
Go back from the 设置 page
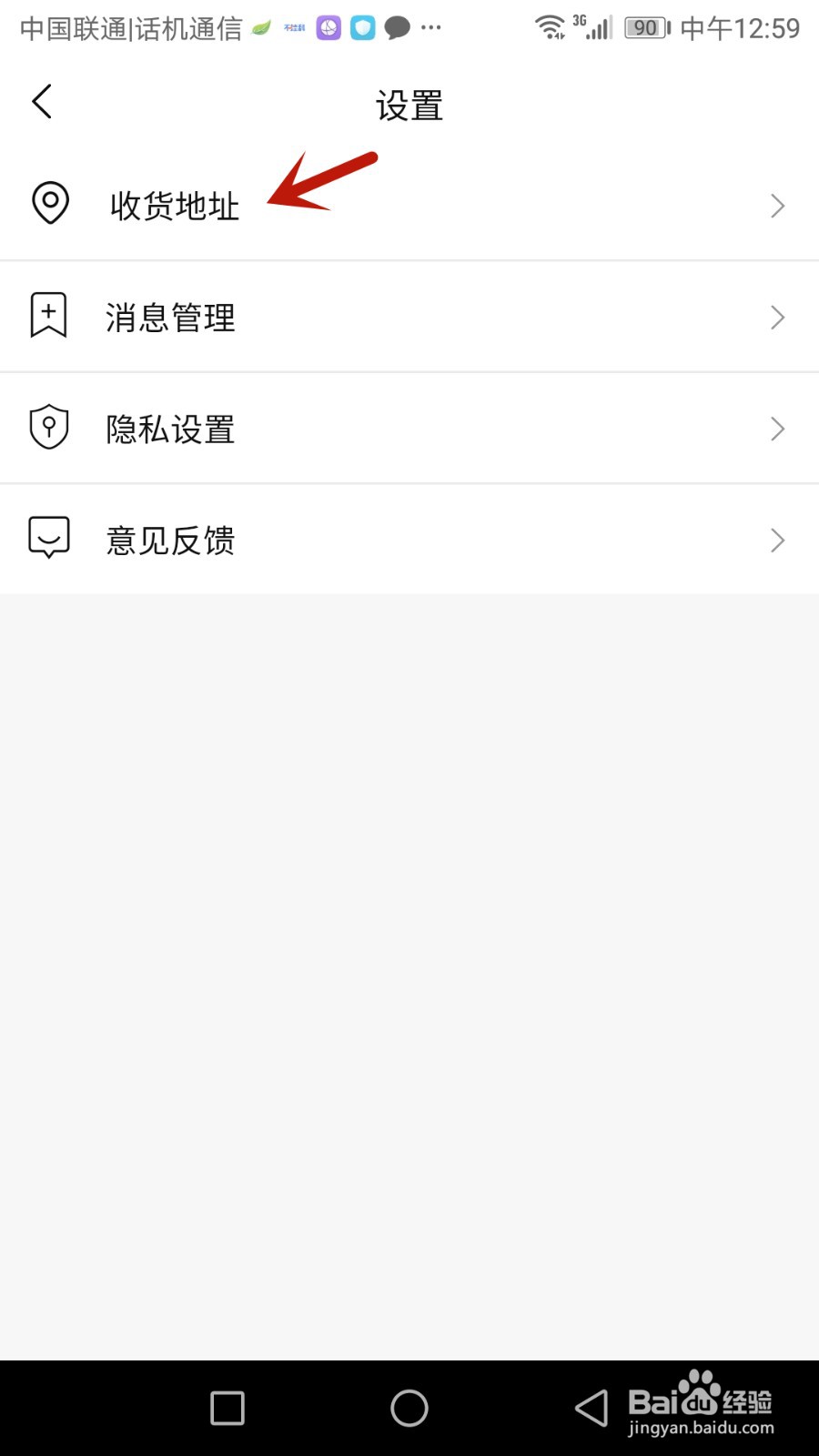(x=42, y=101)
